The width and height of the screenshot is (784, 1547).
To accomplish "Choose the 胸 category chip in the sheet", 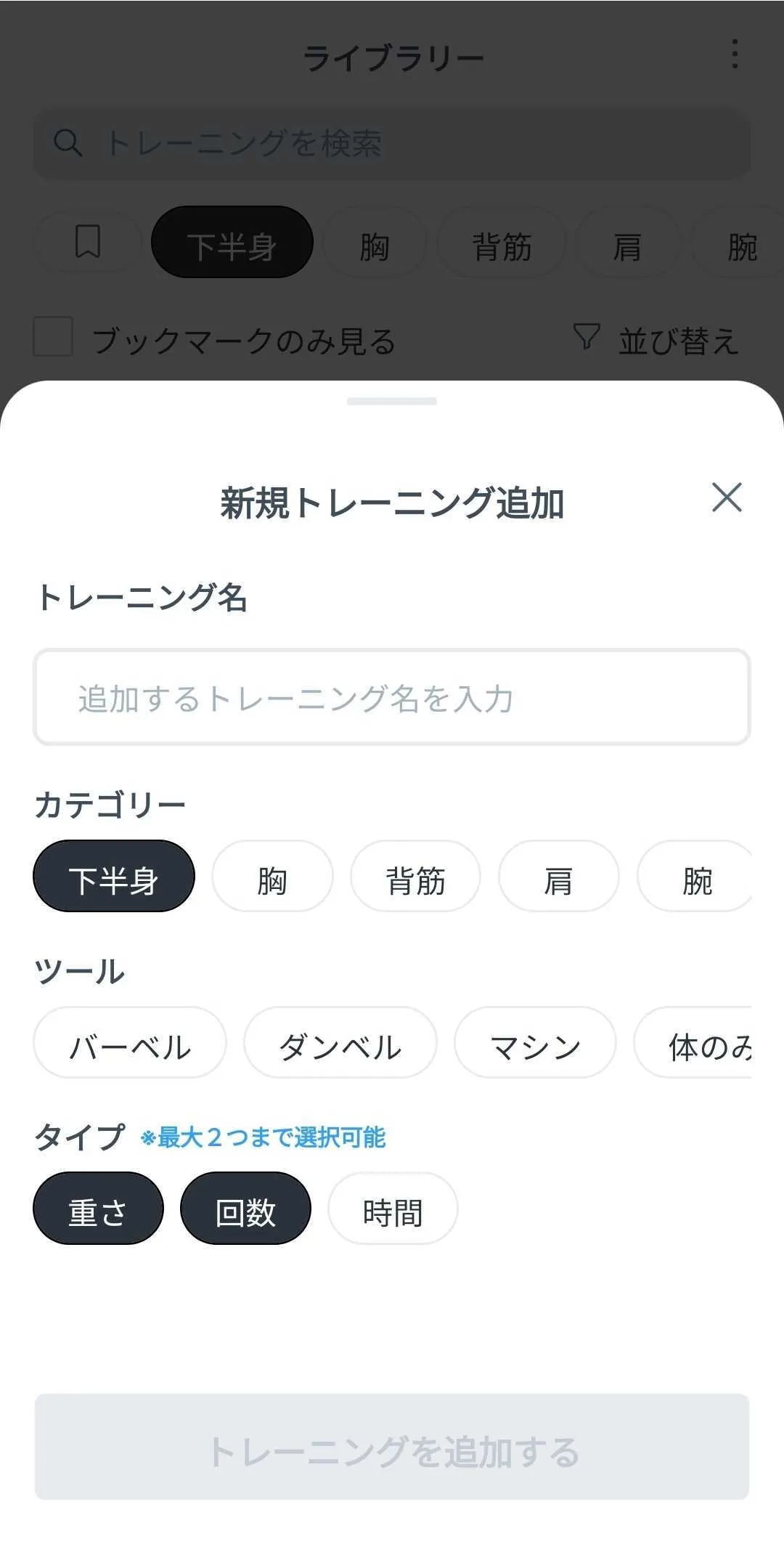I will pyautogui.click(x=272, y=877).
